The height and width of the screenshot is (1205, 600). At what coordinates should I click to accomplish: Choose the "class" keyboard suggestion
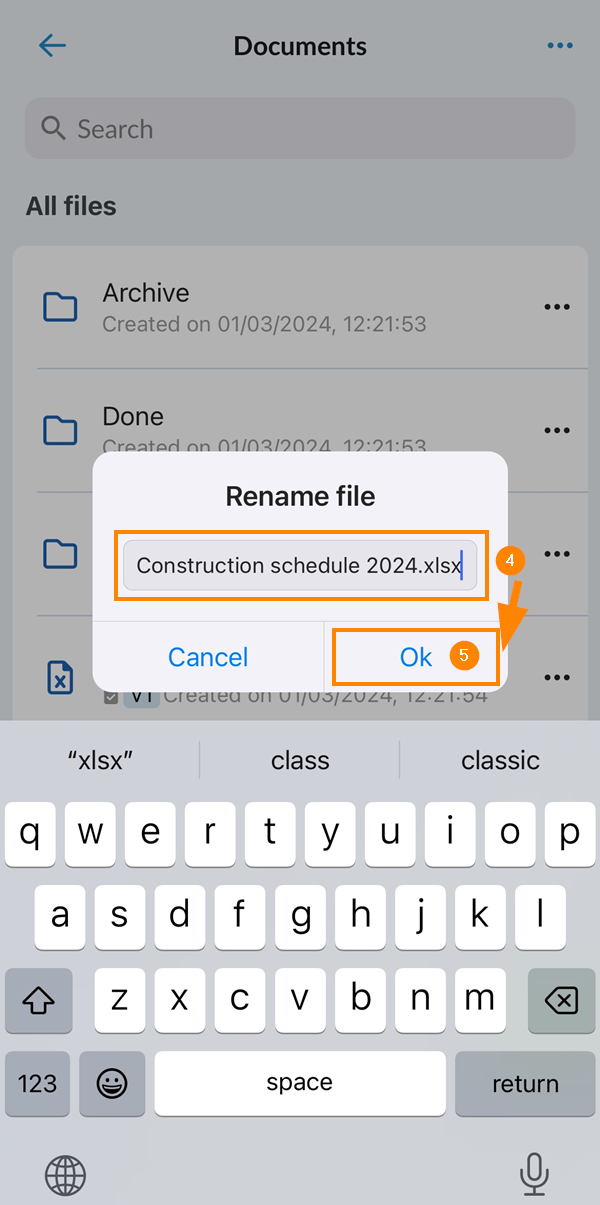tap(300, 760)
